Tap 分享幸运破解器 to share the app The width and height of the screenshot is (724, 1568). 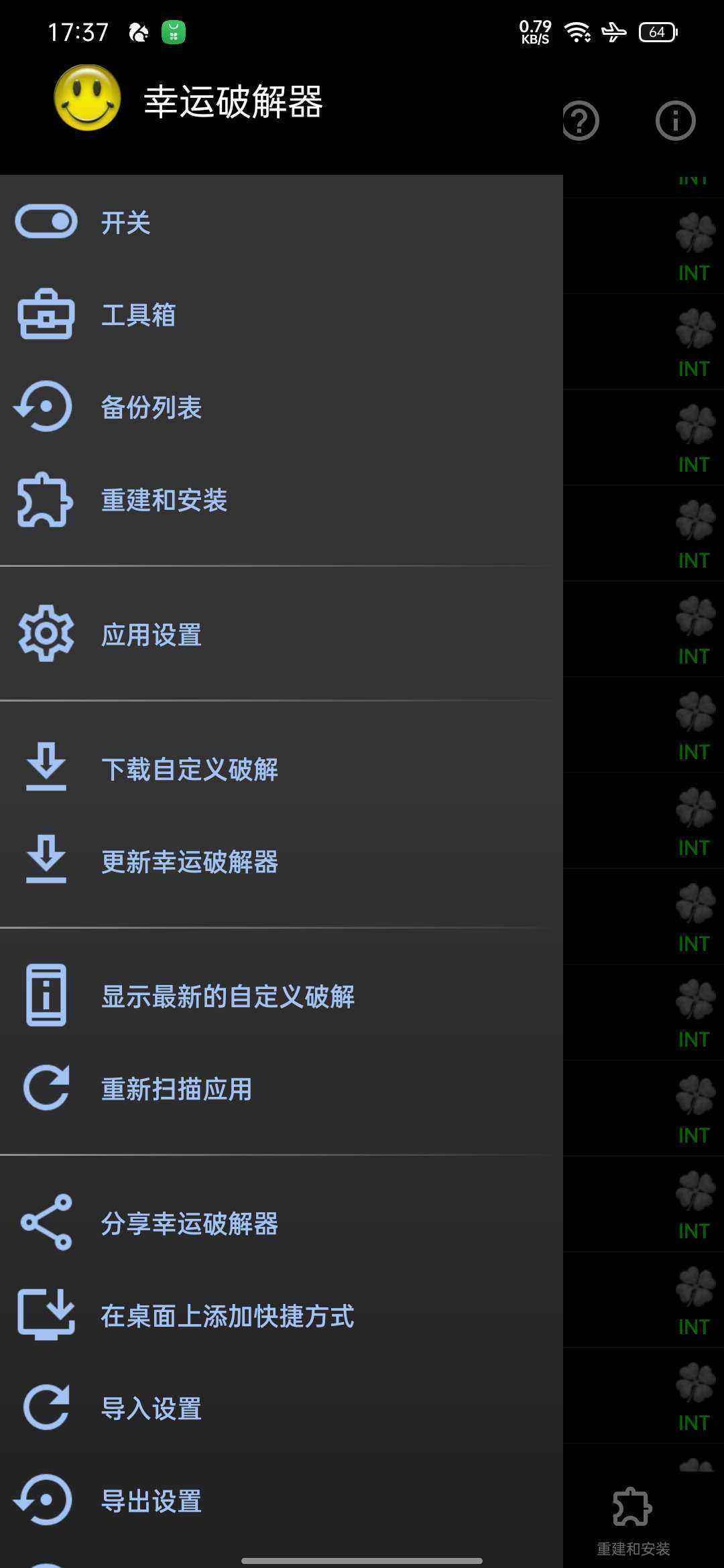pyautogui.click(x=189, y=1224)
